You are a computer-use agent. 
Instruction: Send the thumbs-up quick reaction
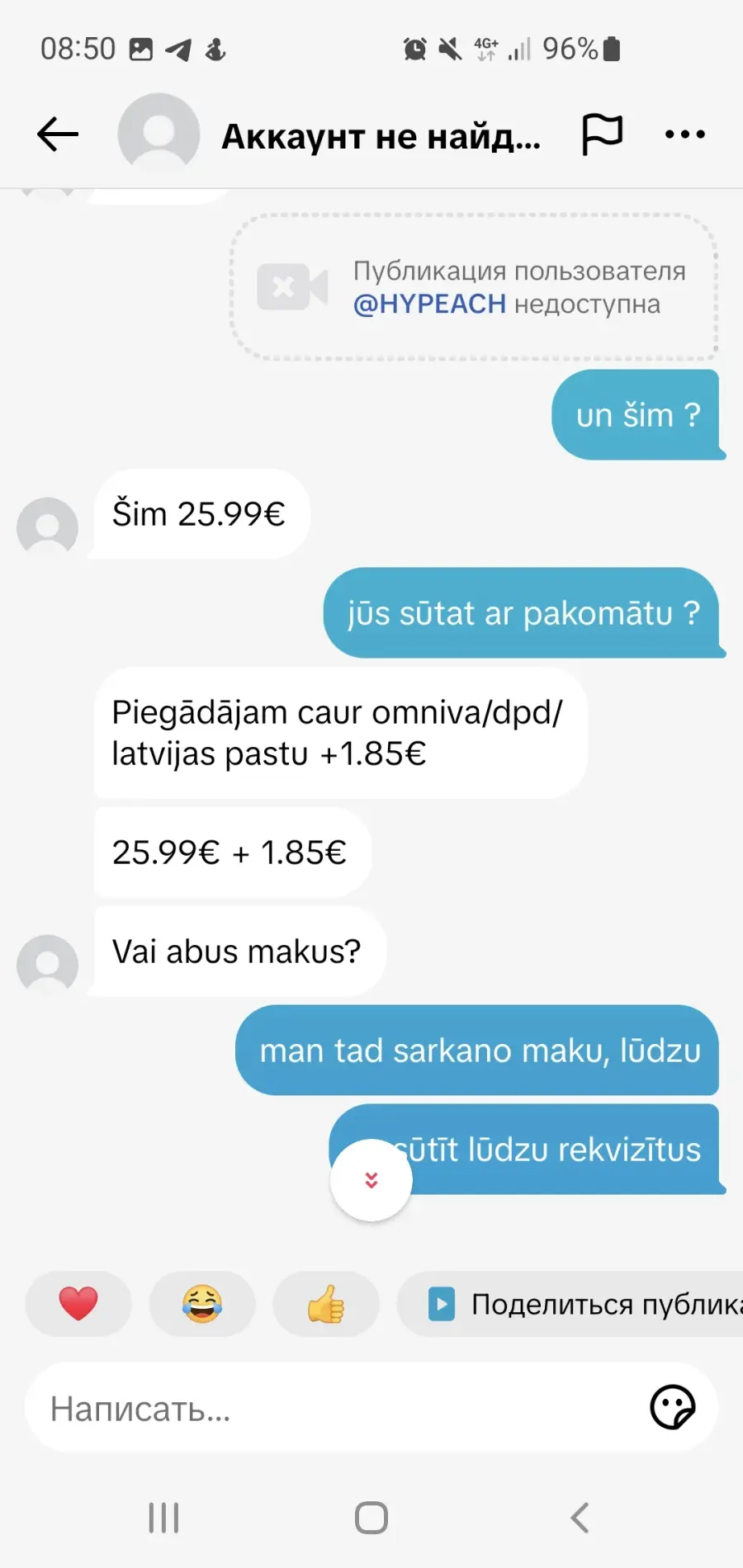point(326,1304)
